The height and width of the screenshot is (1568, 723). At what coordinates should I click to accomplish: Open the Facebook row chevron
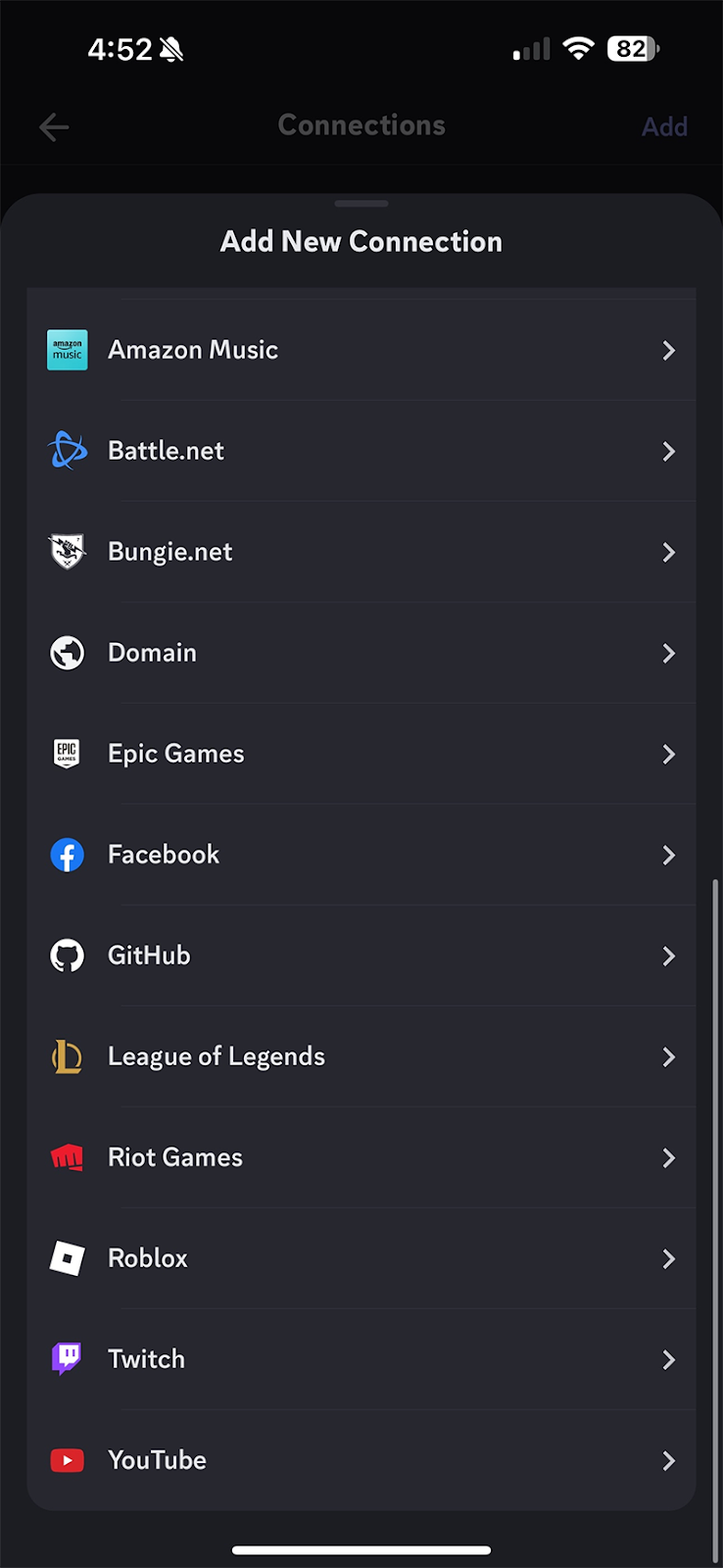669,855
